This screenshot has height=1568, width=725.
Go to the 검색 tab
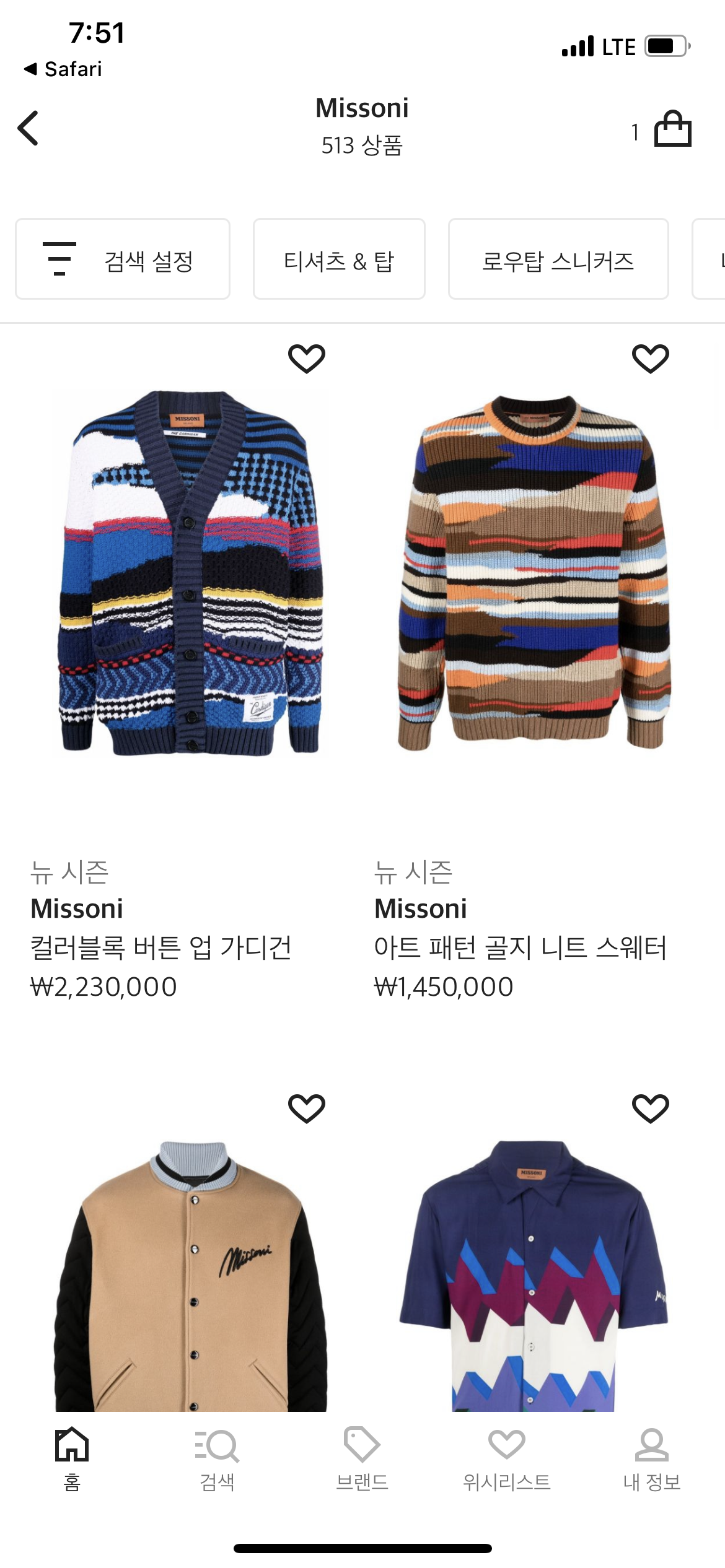(x=217, y=1458)
